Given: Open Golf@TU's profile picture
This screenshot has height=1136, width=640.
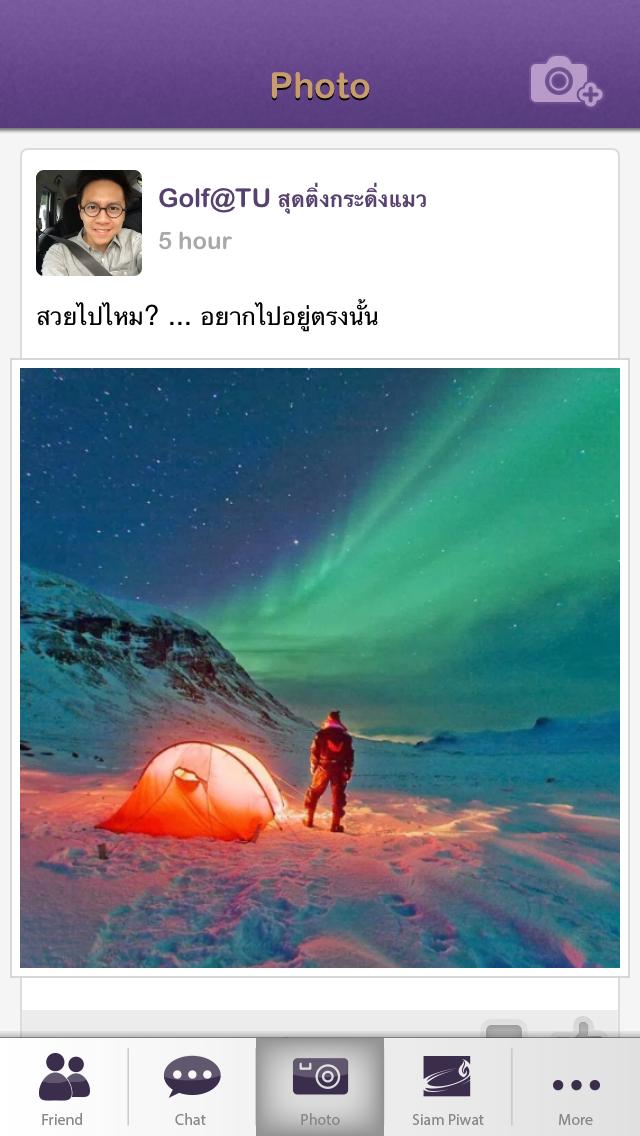Looking at the screenshot, I should 89,223.
